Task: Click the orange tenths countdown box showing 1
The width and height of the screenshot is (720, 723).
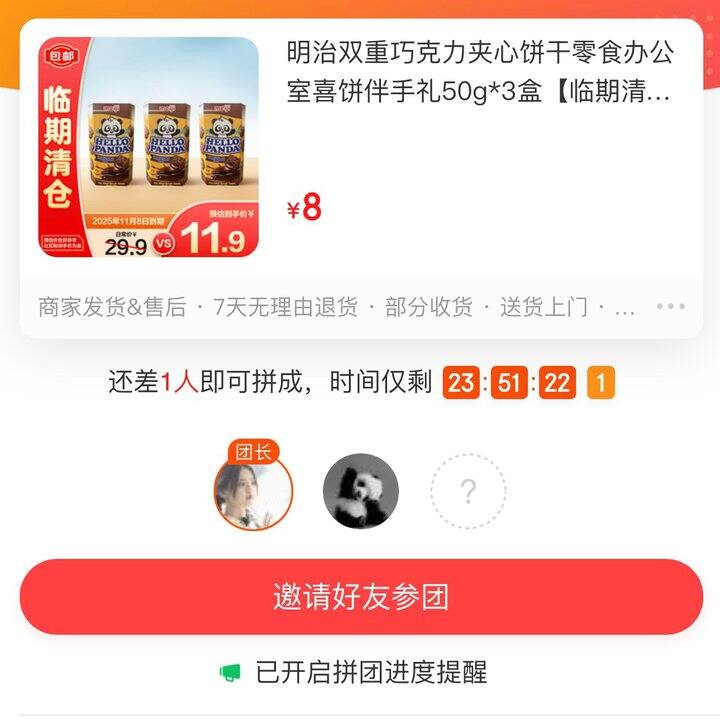Action: [x=599, y=381]
